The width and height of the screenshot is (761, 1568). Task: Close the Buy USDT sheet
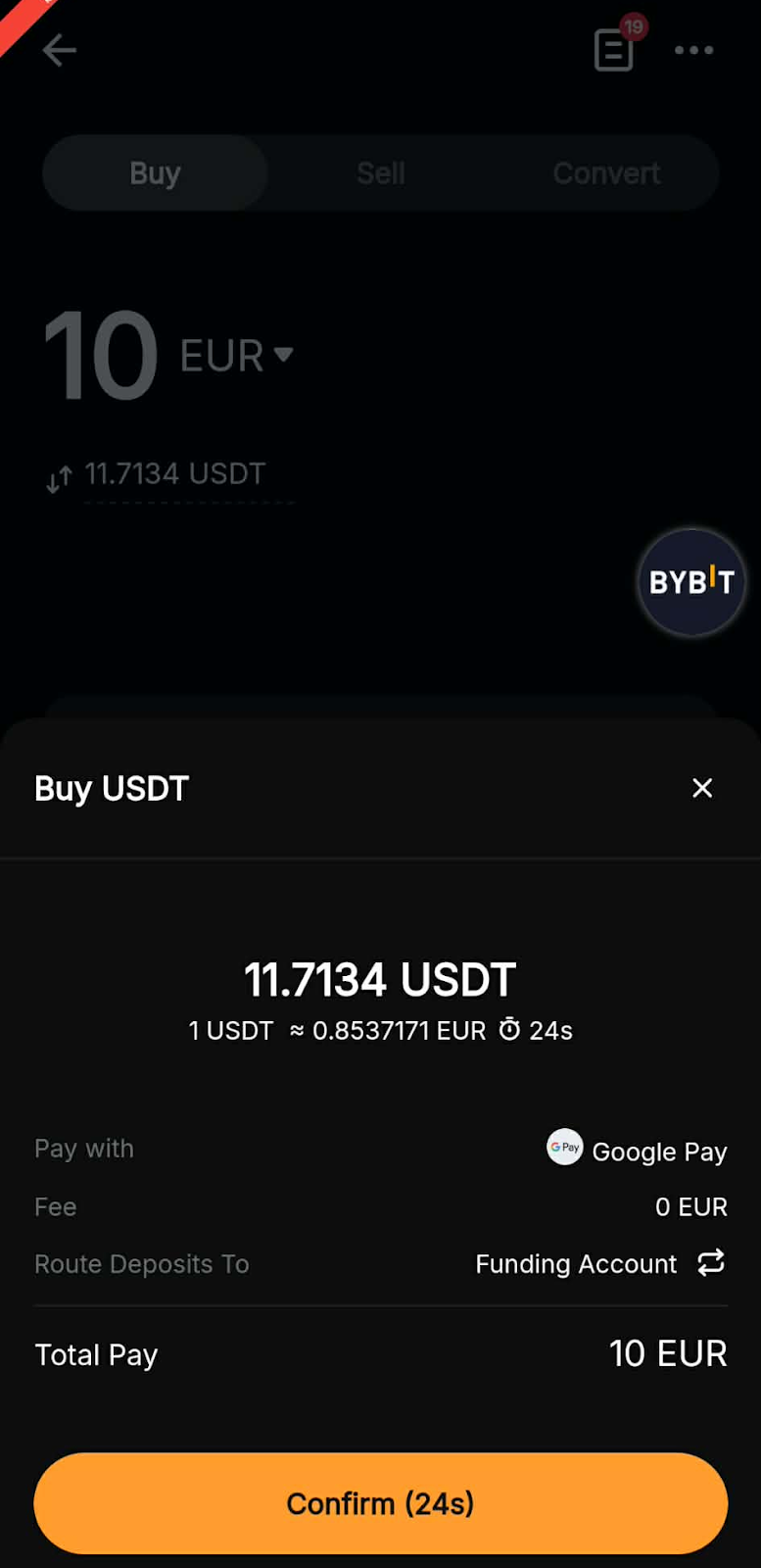(x=702, y=788)
